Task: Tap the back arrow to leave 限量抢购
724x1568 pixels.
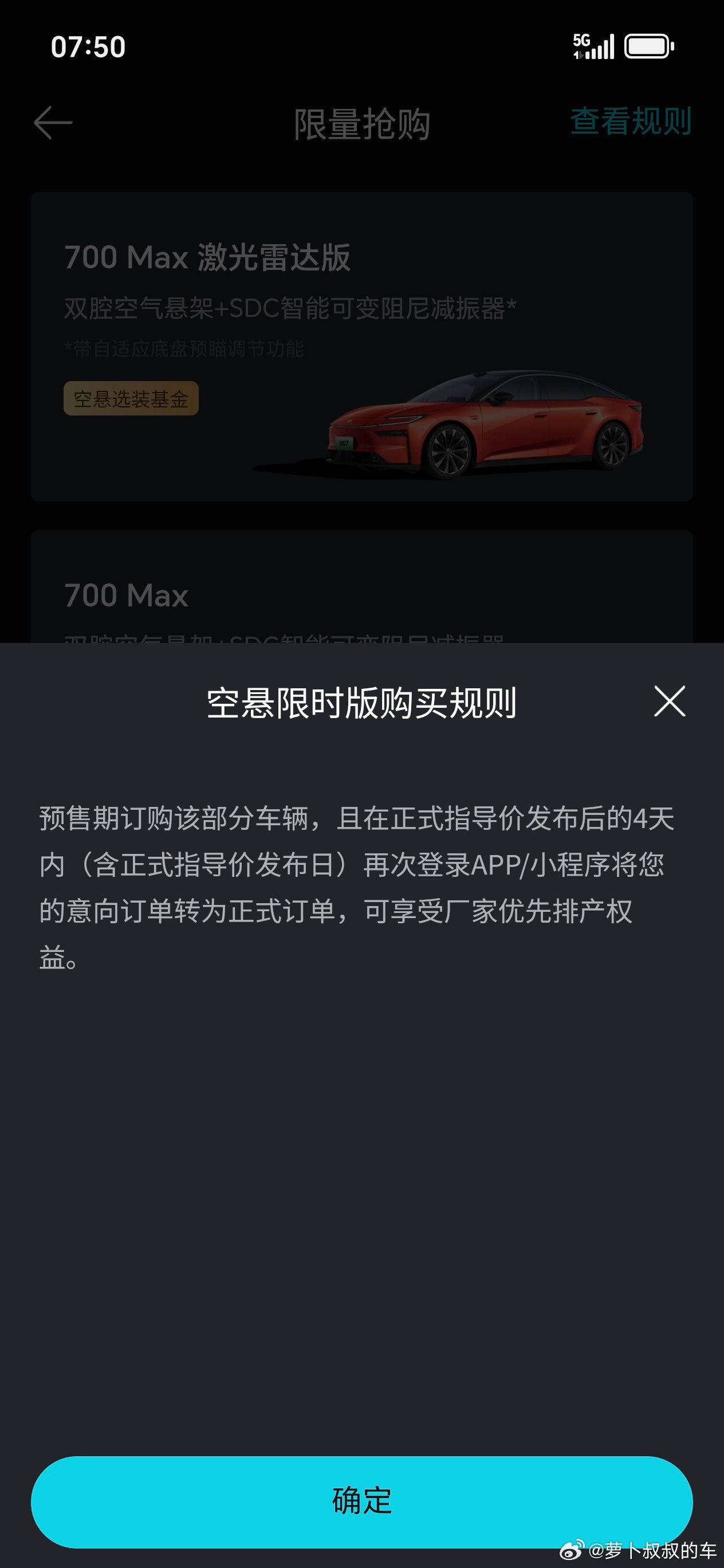Action: (x=53, y=121)
